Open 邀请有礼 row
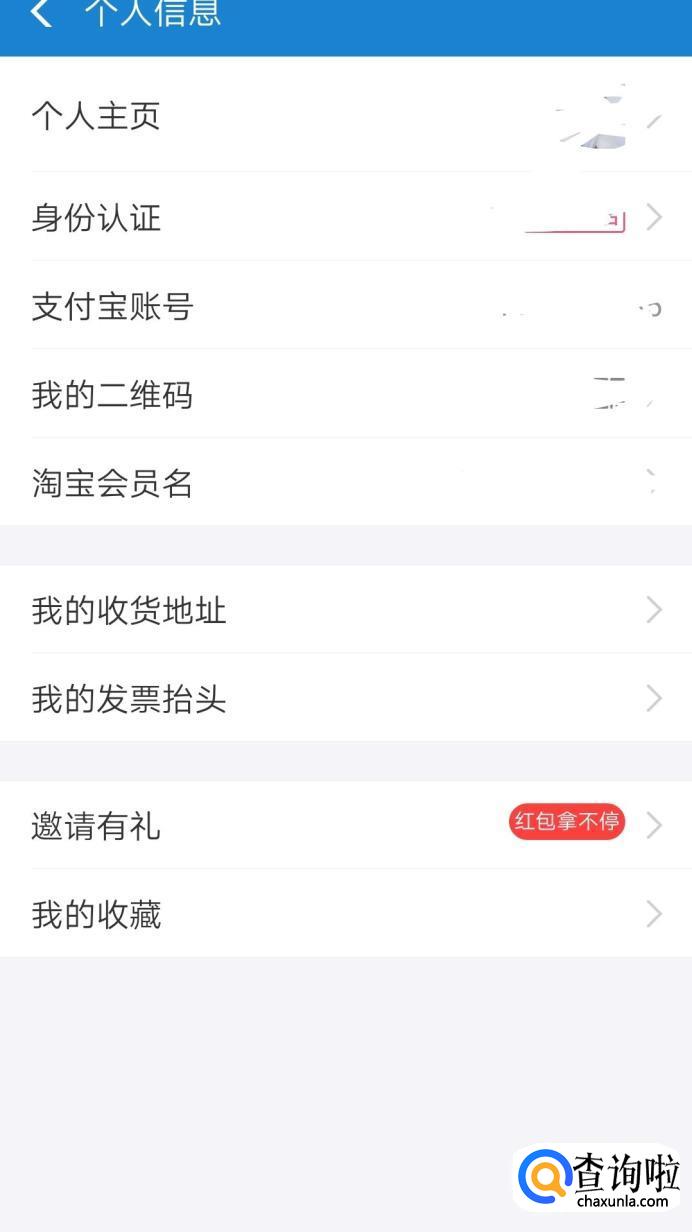Image resolution: width=692 pixels, height=1232 pixels. click(346, 826)
